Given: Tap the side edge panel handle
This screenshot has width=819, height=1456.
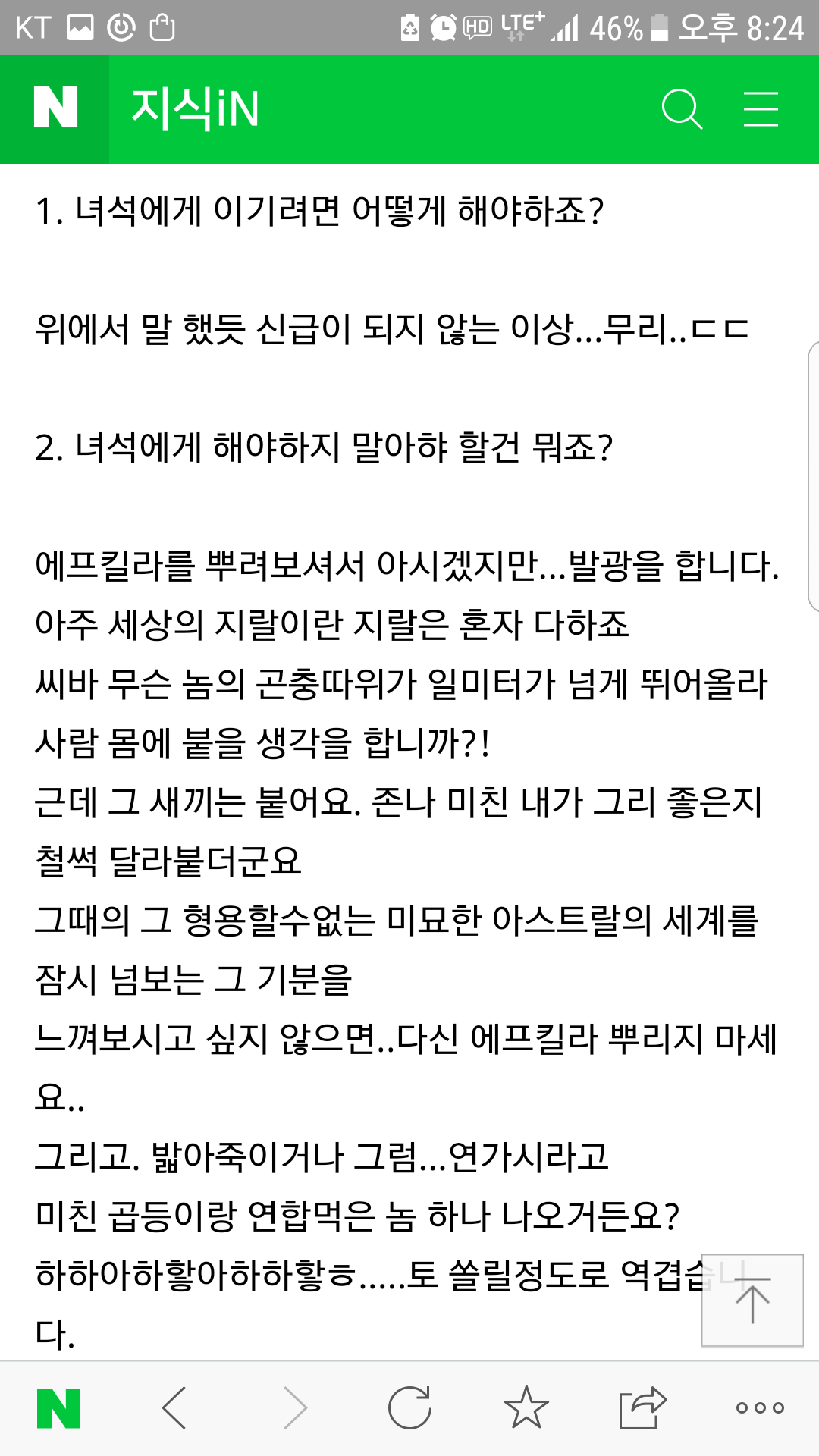Looking at the screenshot, I should [x=813, y=476].
